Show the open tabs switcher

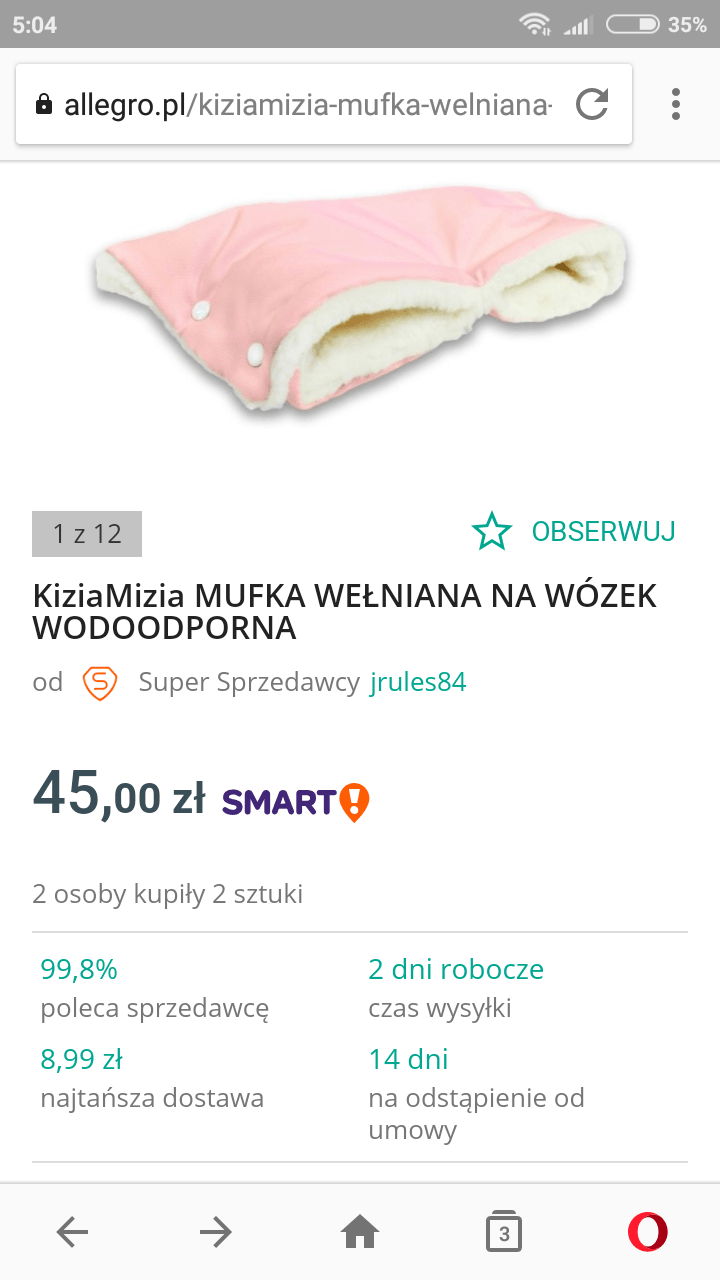tap(504, 1232)
